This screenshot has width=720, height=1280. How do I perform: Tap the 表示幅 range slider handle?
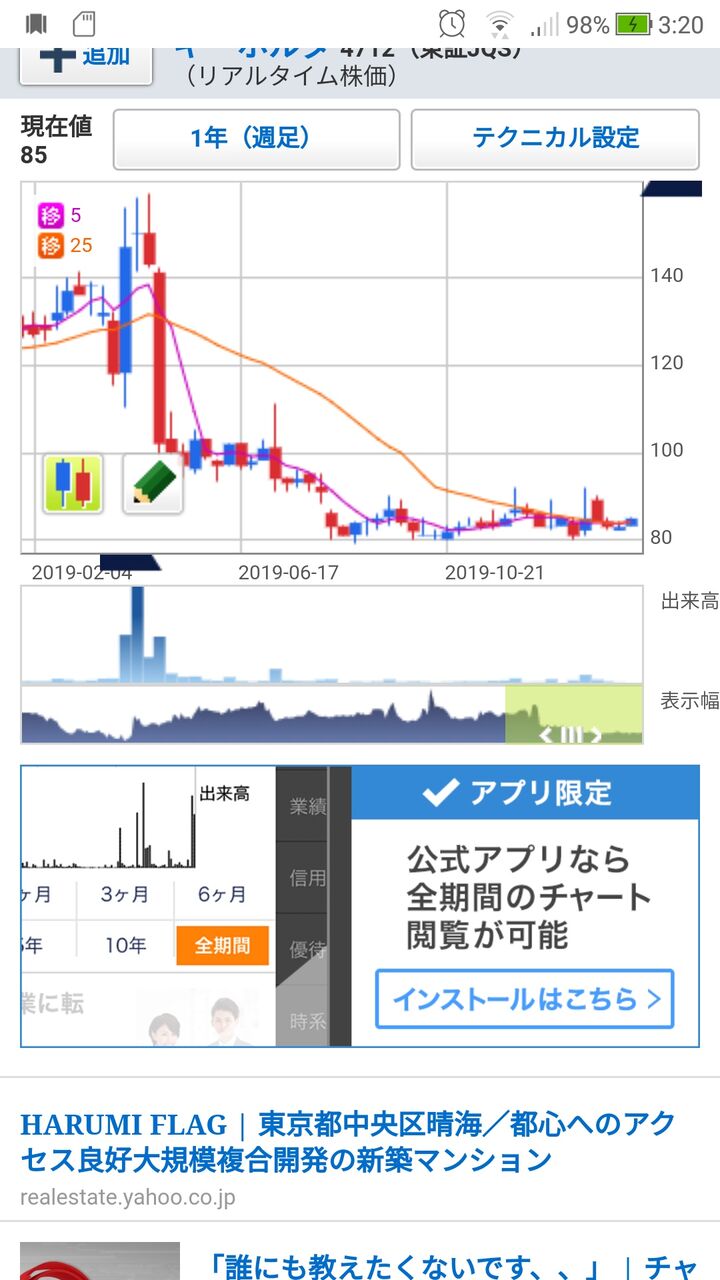point(571,735)
